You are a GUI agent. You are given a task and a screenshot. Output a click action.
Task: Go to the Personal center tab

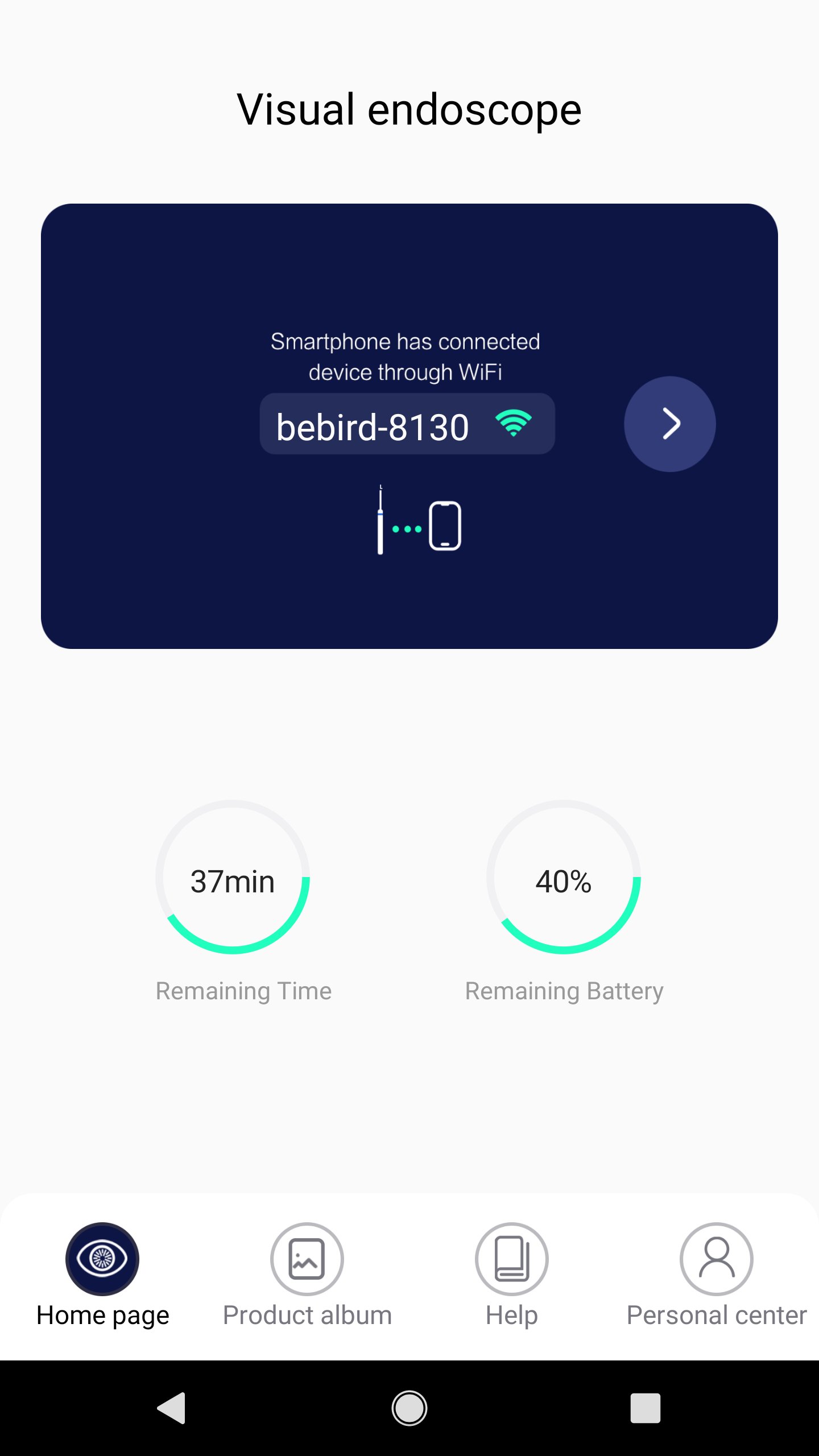(717, 1274)
